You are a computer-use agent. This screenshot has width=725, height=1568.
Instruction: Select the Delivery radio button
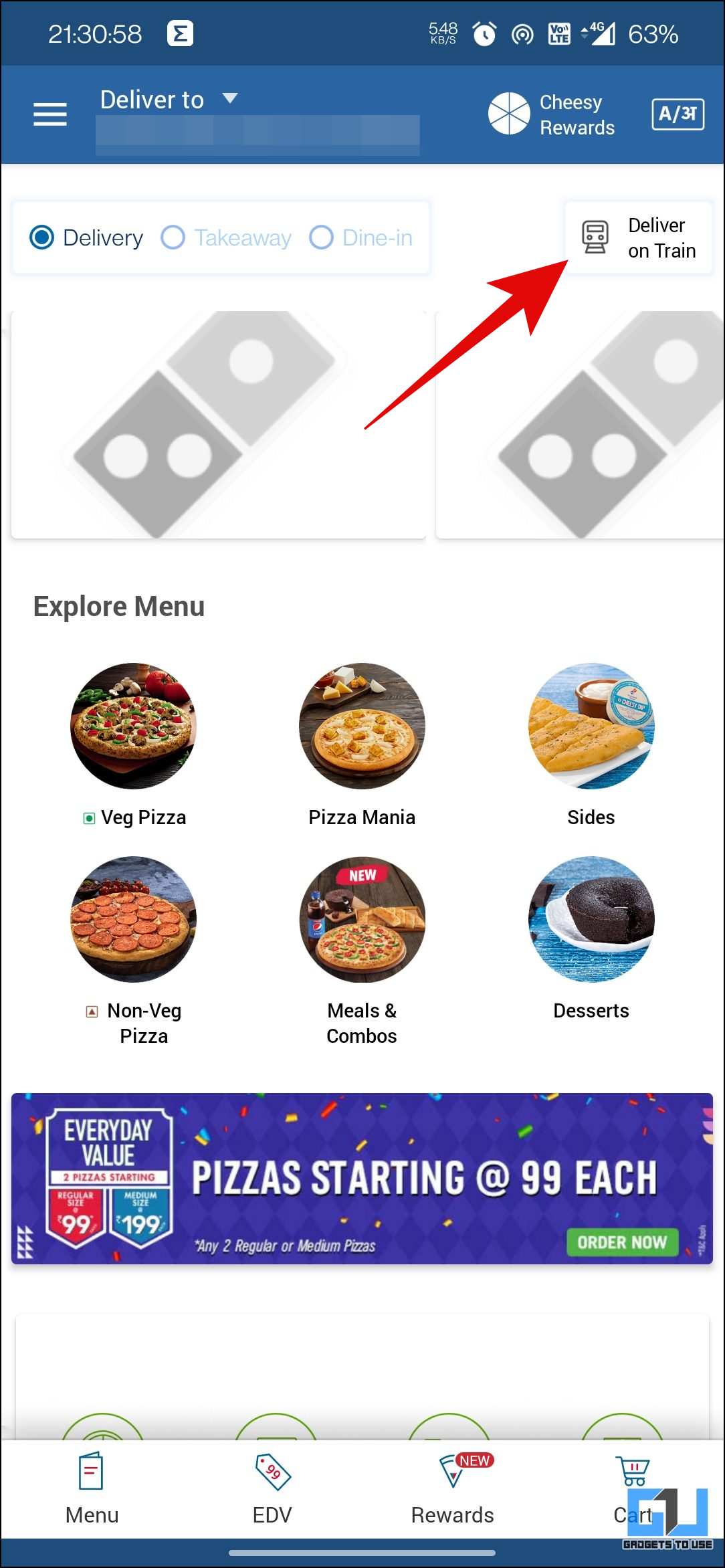pos(41,237)
